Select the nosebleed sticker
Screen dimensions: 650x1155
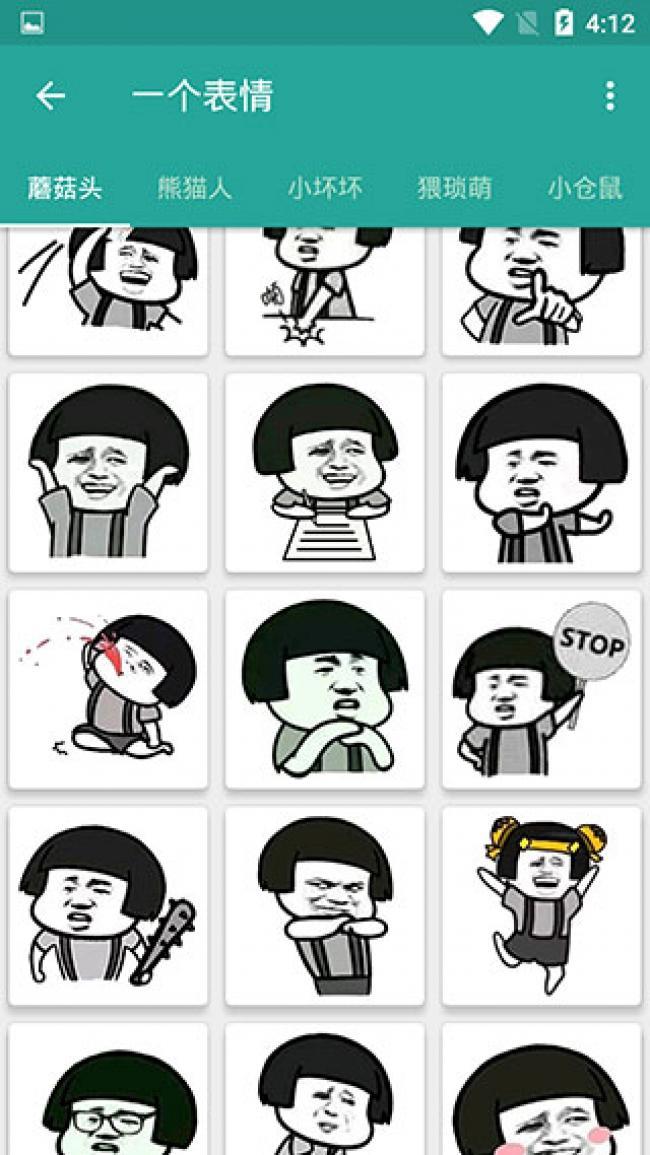[x=108, y=689]
